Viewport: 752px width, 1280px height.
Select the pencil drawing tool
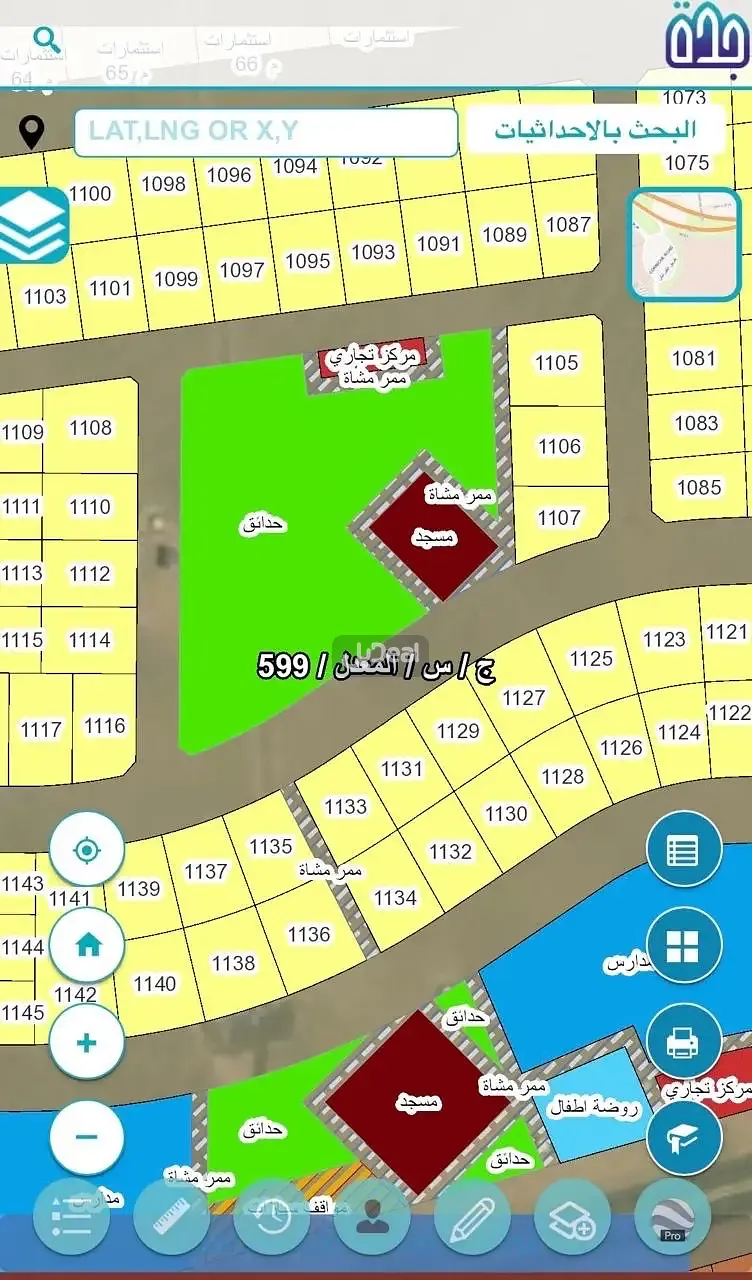click(x=472, y=1217)
